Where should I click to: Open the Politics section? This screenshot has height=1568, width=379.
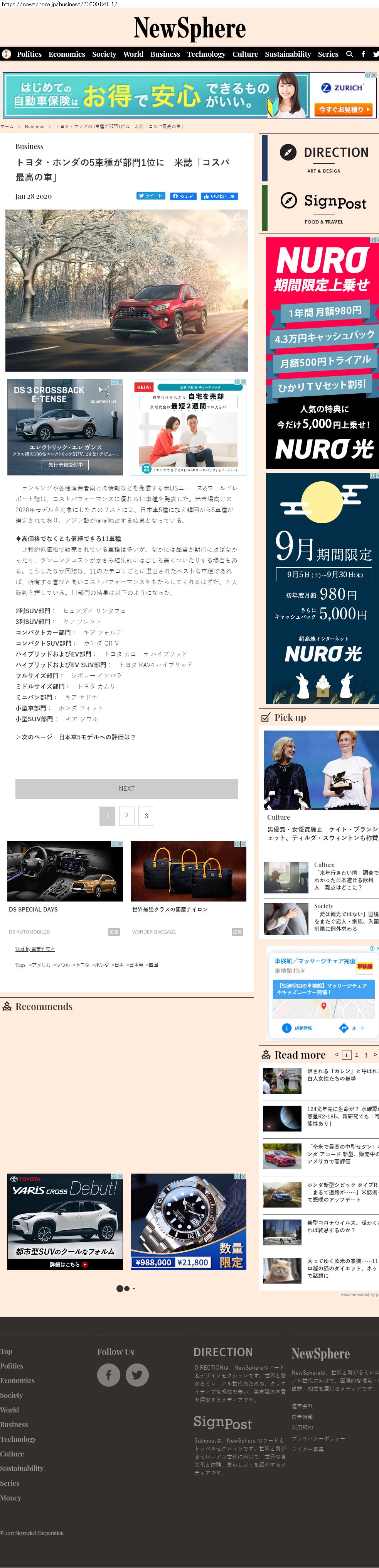tap(29, 54)
